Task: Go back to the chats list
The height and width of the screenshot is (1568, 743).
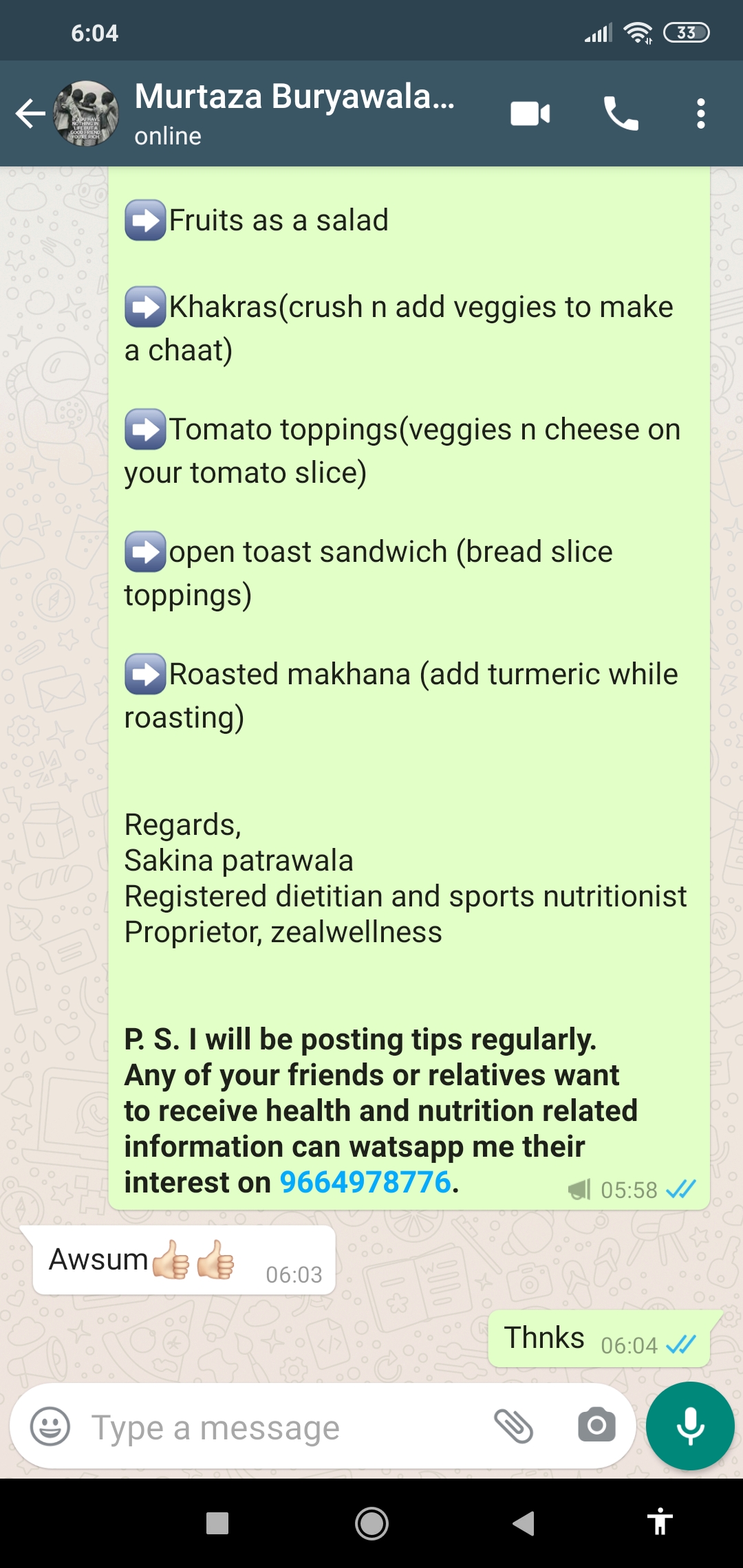Action: pyautogui.click(x=30, y=113)
